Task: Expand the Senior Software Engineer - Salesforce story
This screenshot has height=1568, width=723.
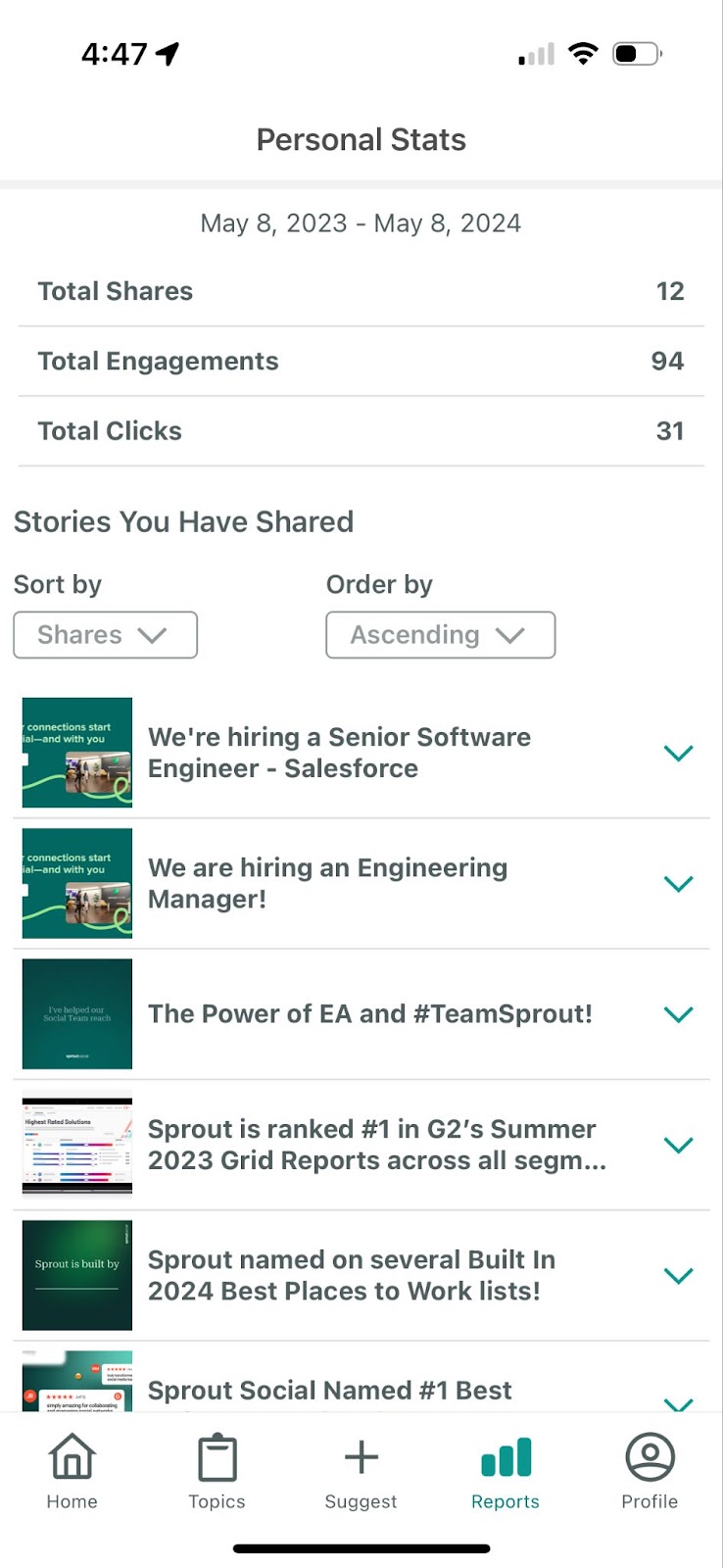Action: click(x=678, y=753)
